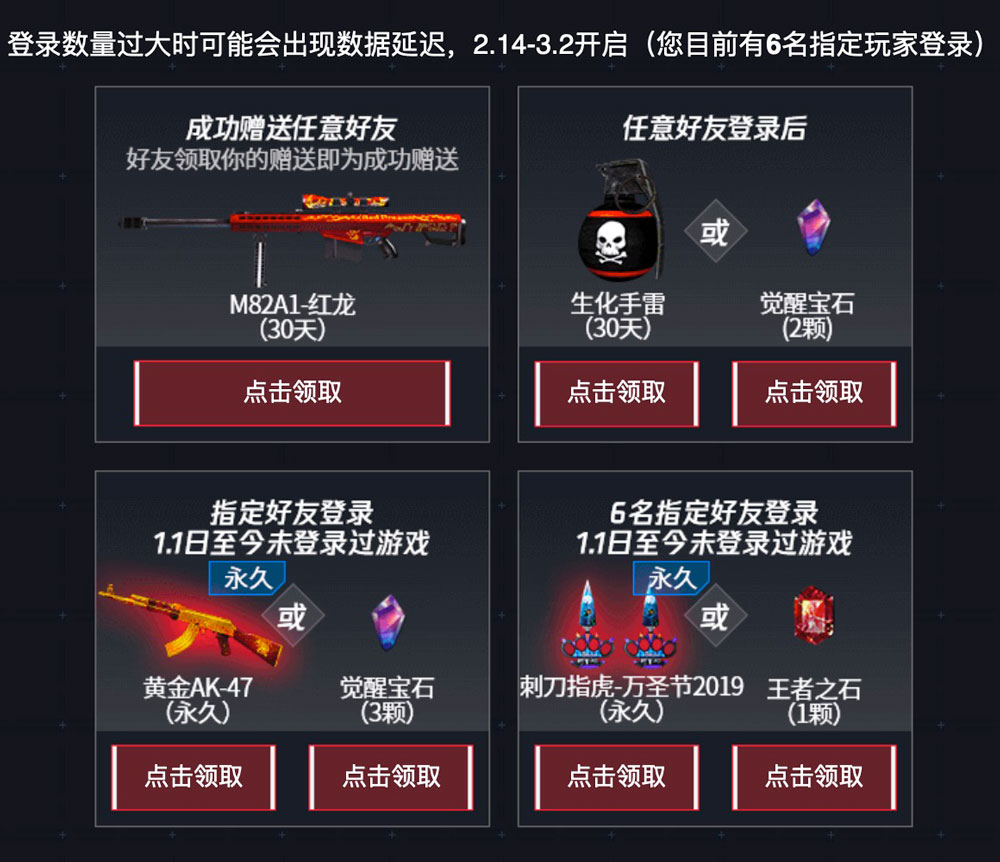
Task: Claim the permanent 黄金AK-47 reward
Action: (194, 777)
